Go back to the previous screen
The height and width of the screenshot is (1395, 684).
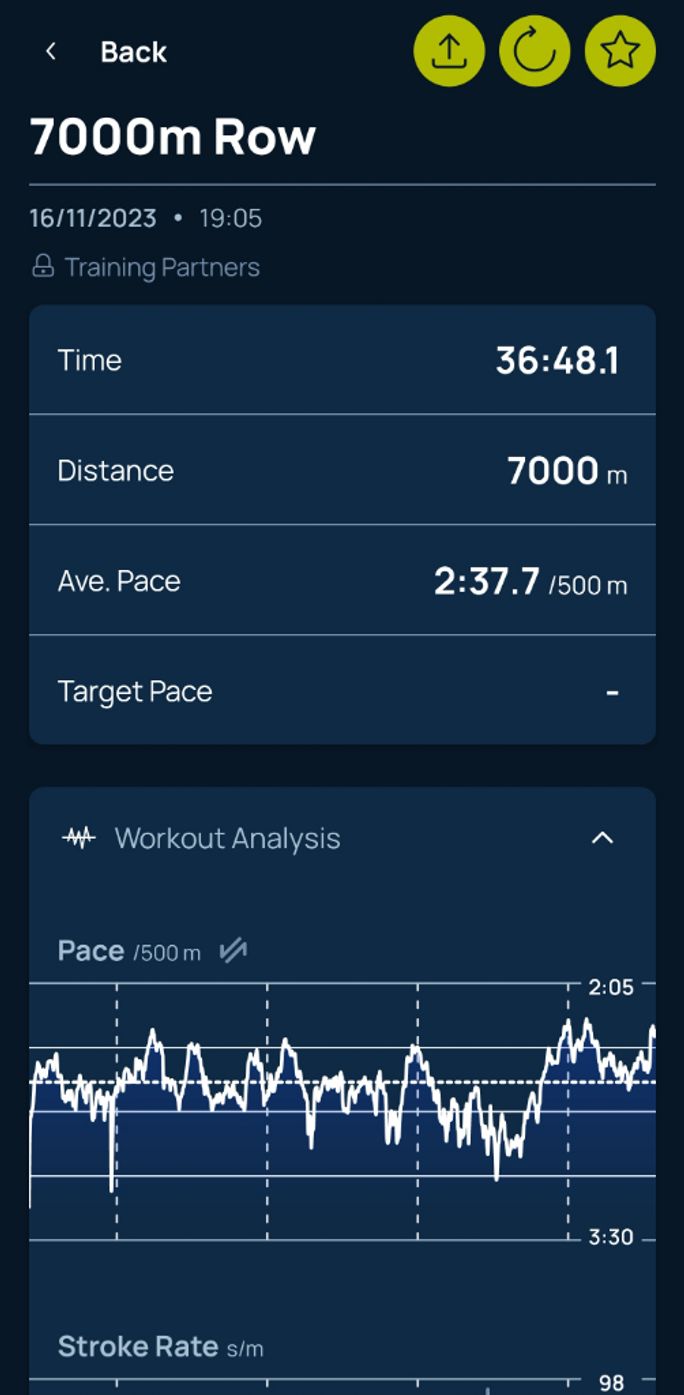coord(106,52)
